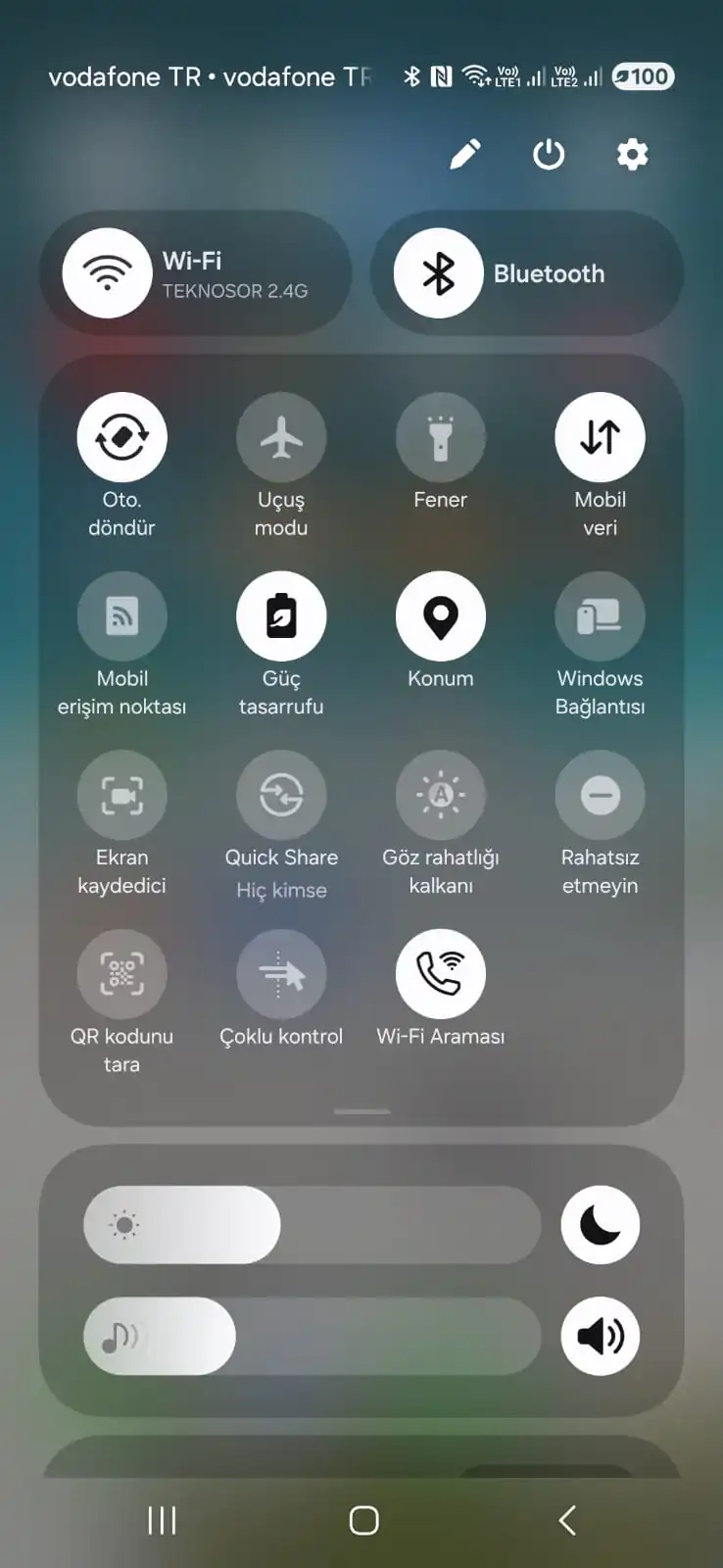
Task: Toggle Quick Share visibility
Action: click(281, 795)
